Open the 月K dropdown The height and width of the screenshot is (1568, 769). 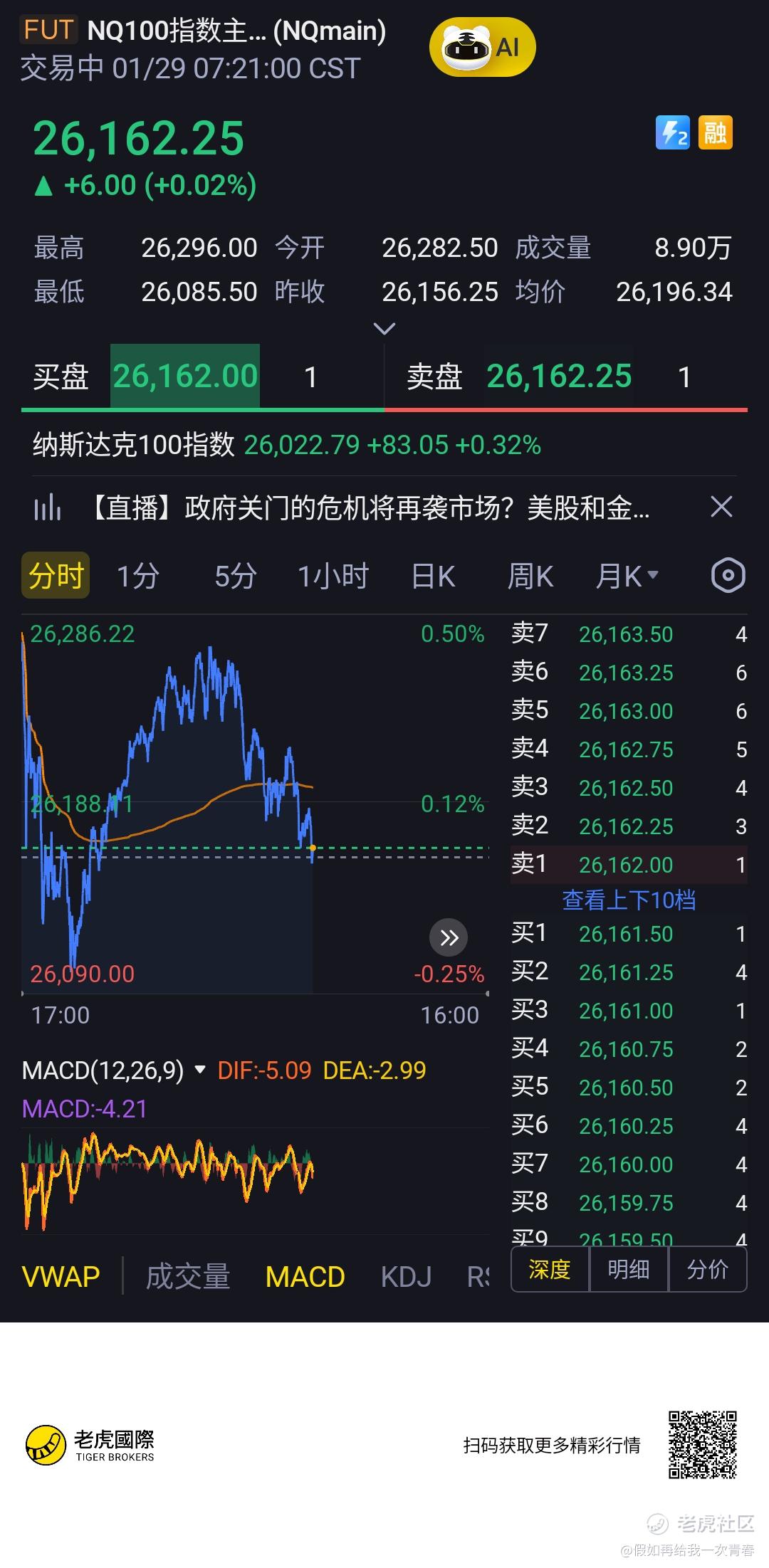[627, 576]
